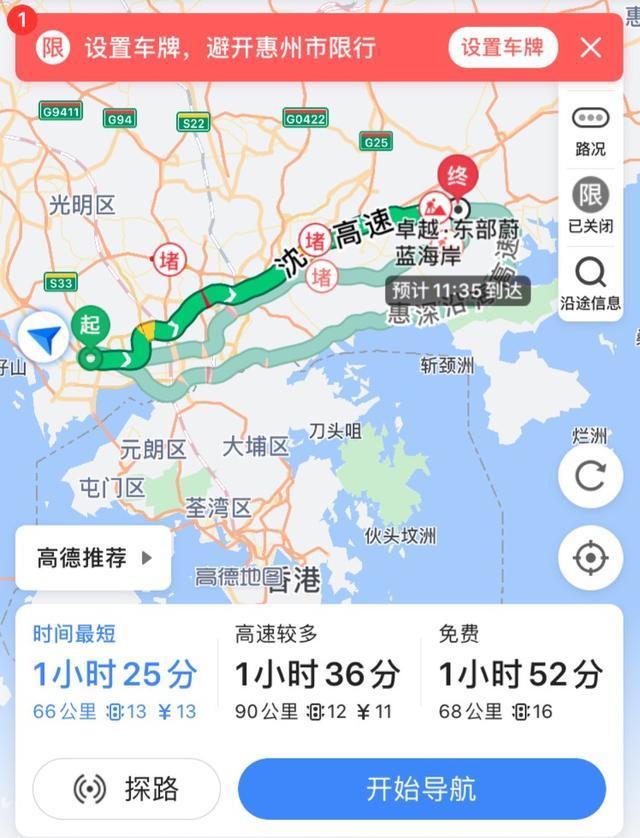Expand the 高德推荐 route preference
The image size is (640, 838).
pyautogui.click(x=93, y=558)
